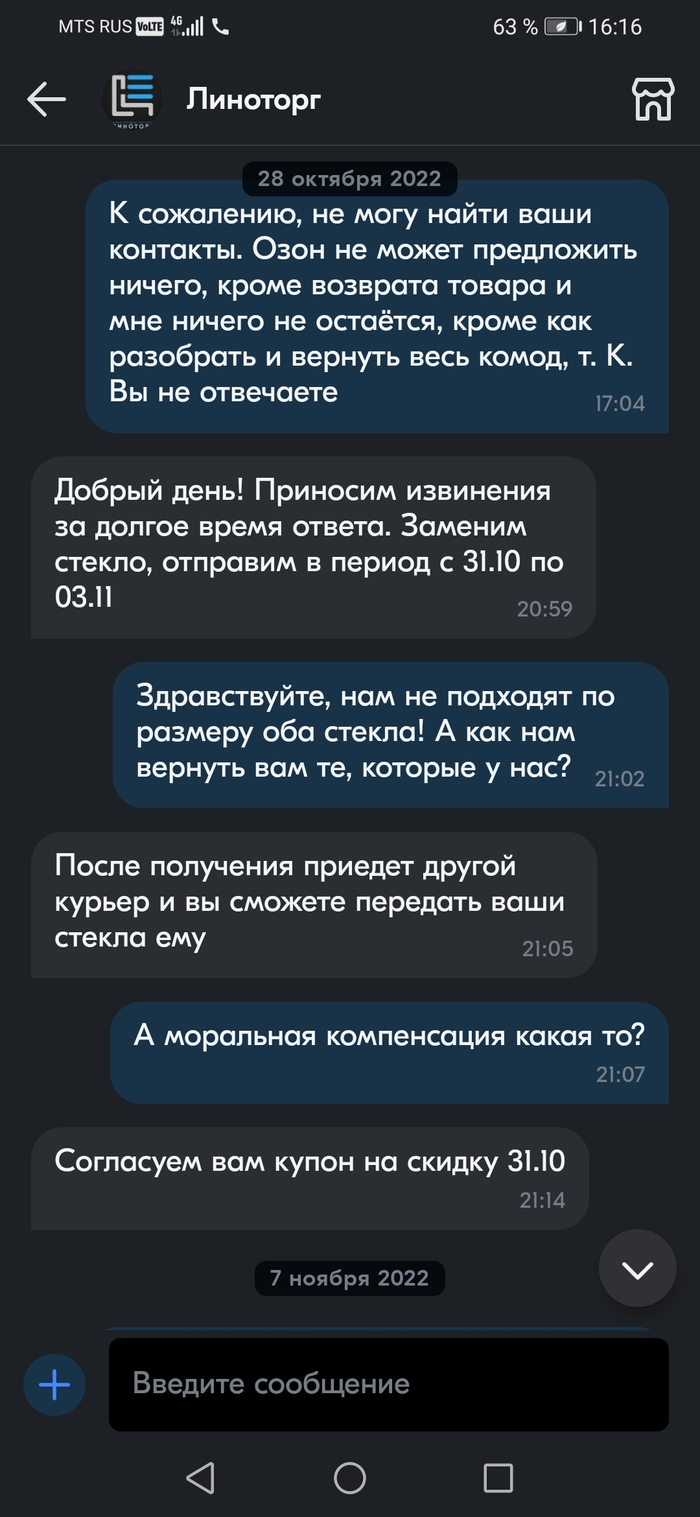Open the seller store icon

tap(652, 99)
